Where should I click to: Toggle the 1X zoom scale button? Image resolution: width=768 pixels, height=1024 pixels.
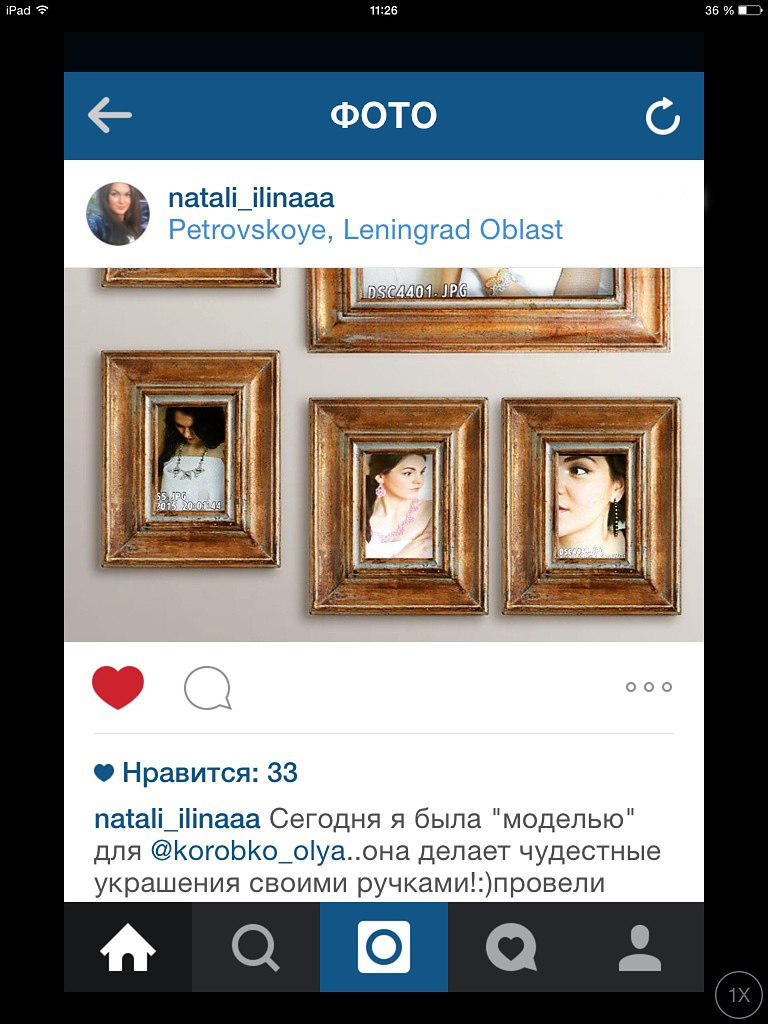point(739,995)
